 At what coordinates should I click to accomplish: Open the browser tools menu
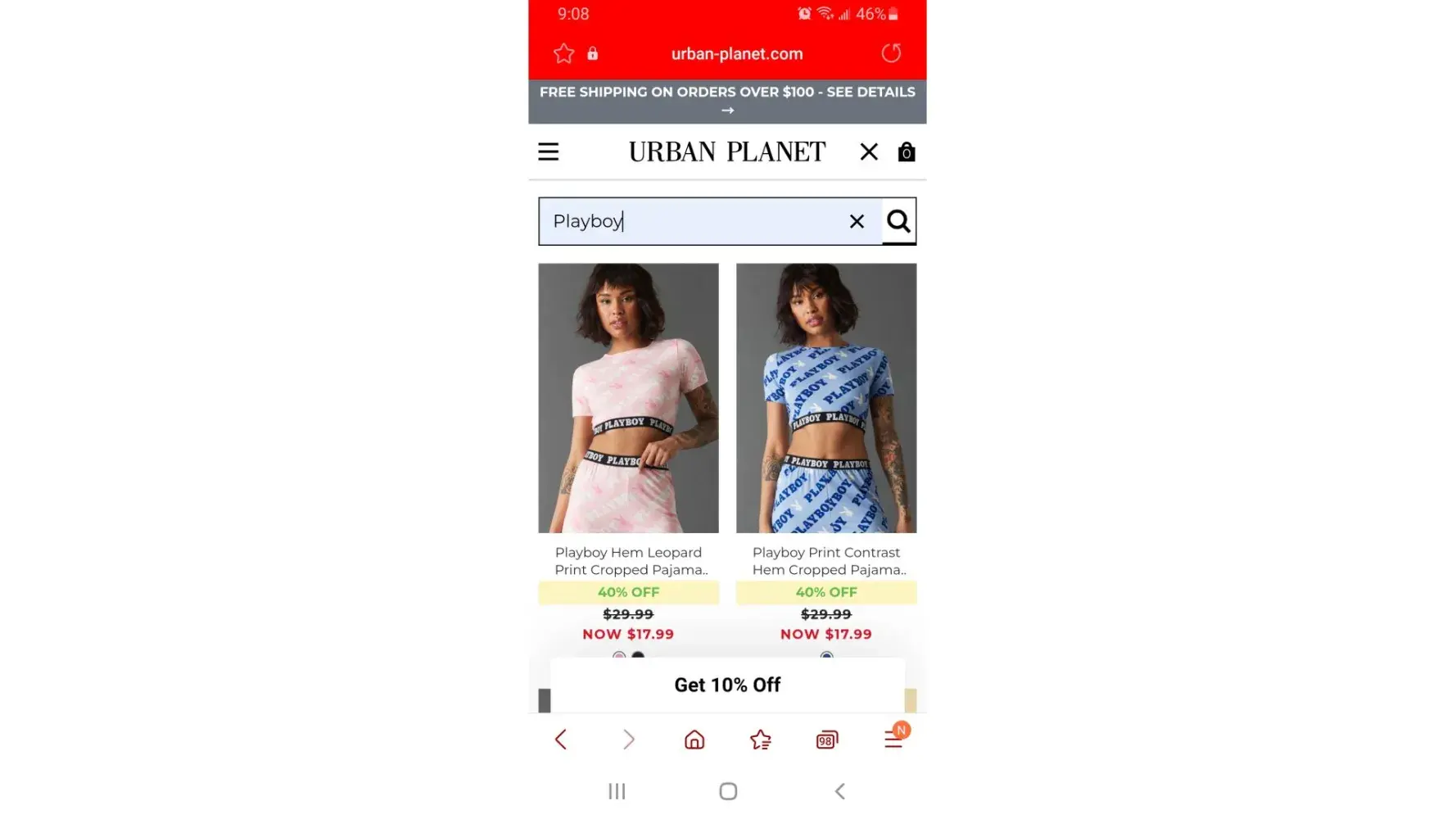893,740
